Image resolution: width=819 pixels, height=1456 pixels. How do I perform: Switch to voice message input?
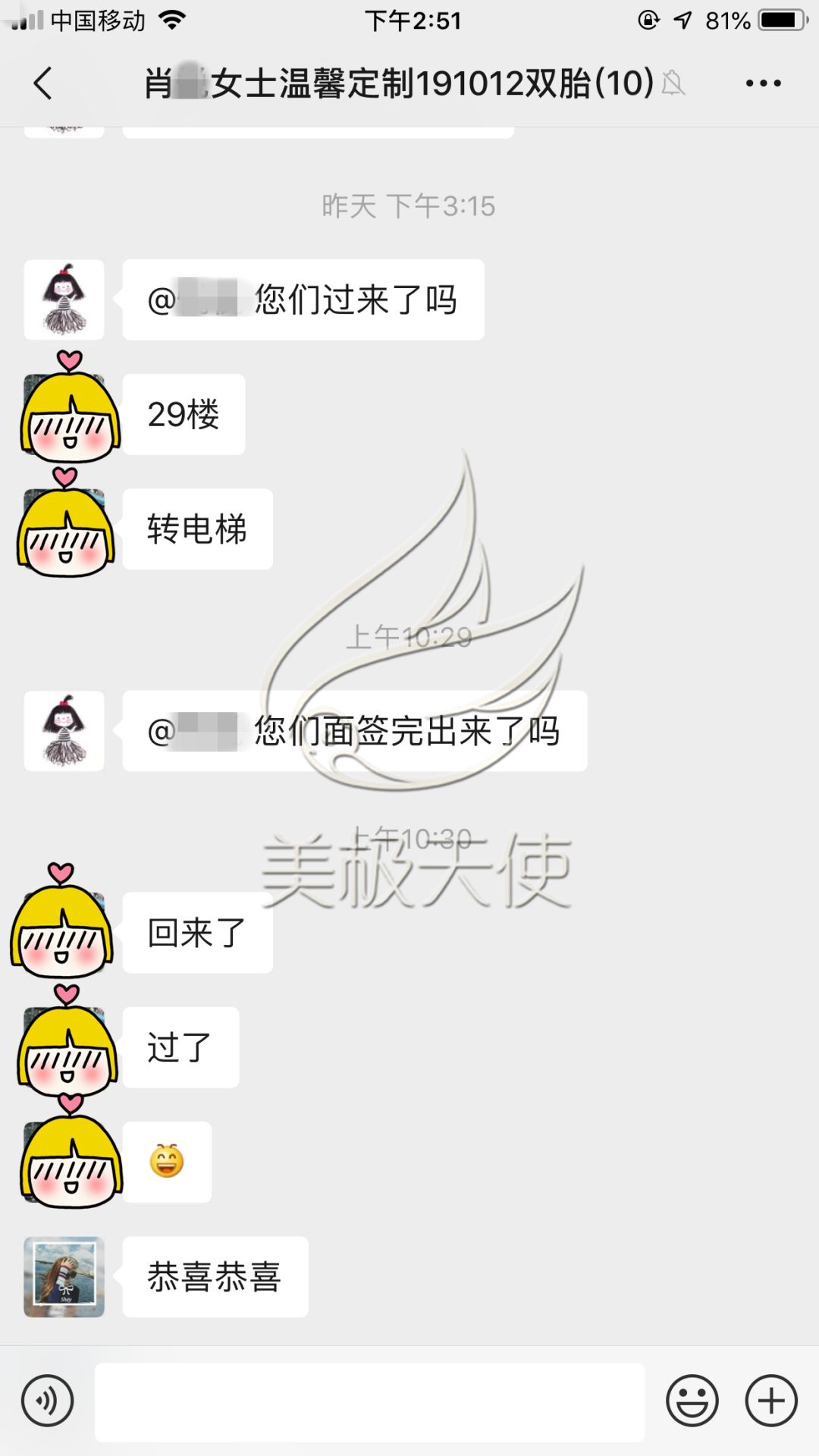tap(48, 1401)
